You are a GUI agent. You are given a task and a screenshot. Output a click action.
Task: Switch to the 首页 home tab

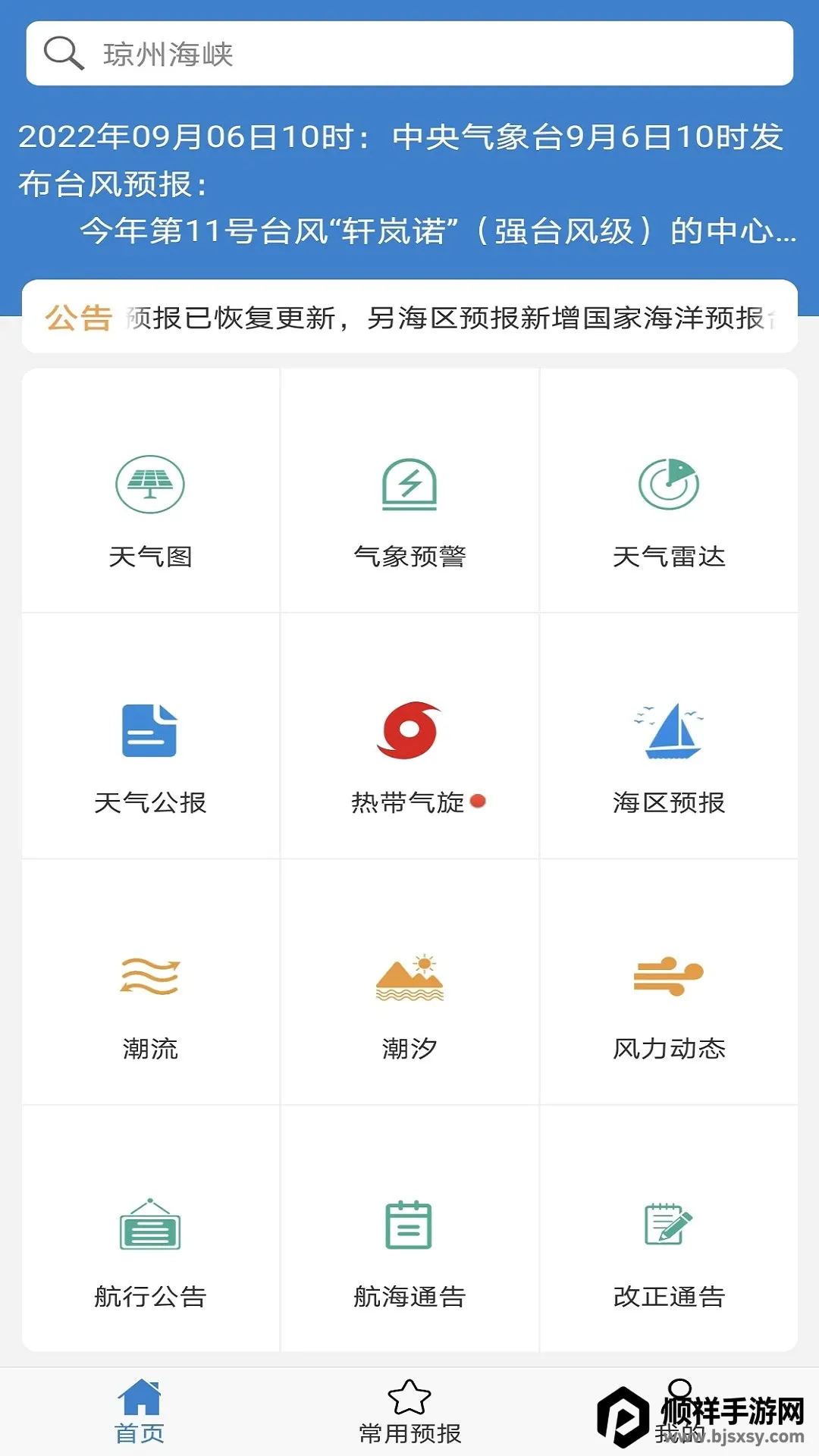140,1412
